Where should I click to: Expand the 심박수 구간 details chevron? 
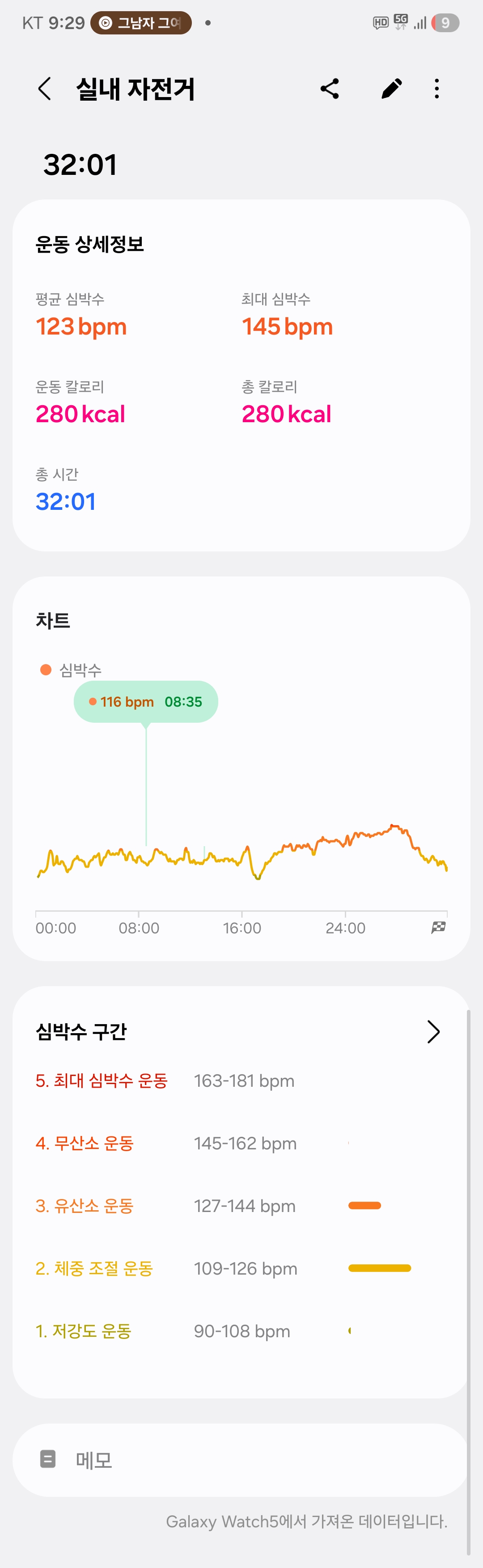[x=433, y=1032]
